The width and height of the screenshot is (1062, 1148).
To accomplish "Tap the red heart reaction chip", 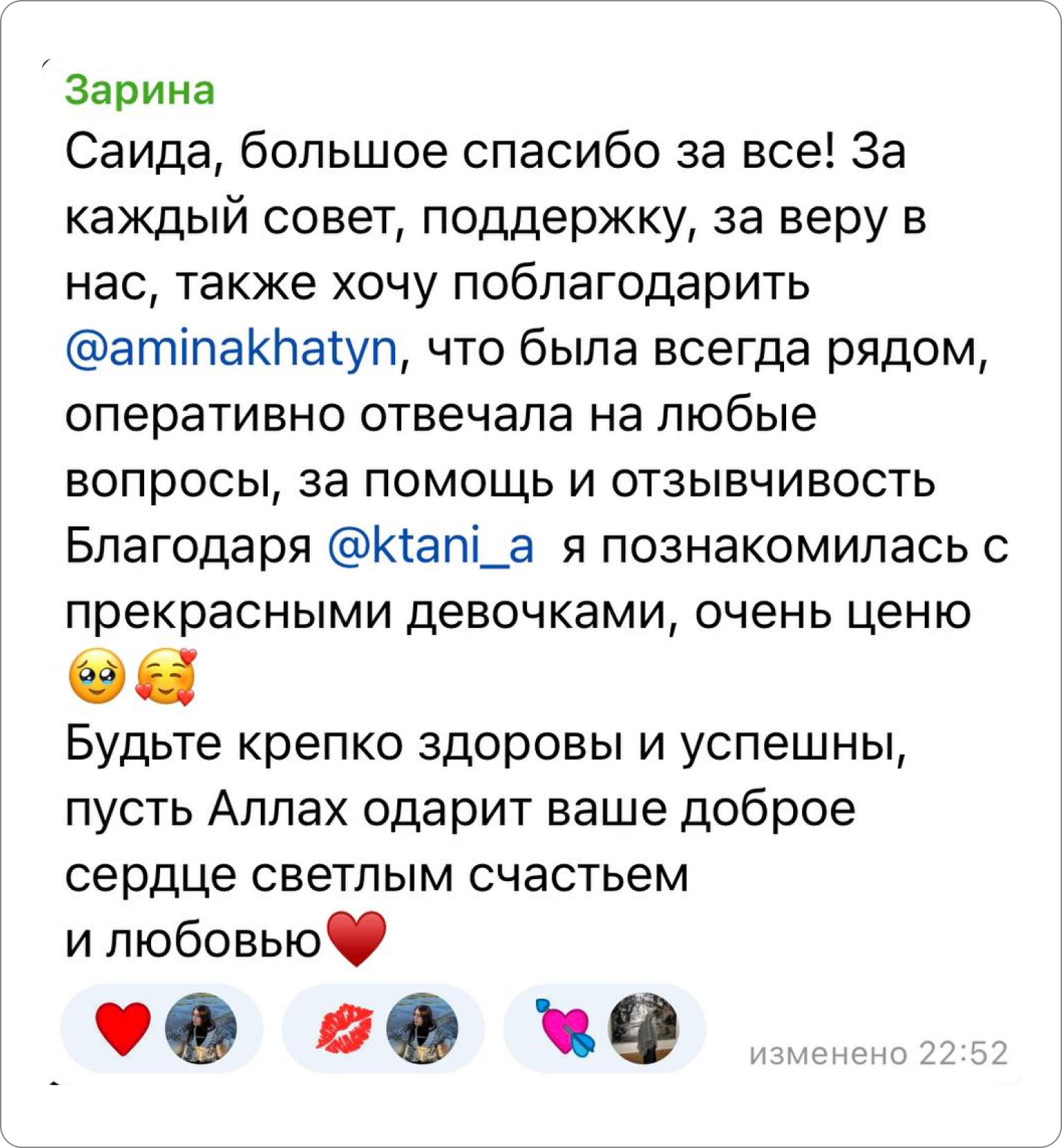I will [162, 1028].
